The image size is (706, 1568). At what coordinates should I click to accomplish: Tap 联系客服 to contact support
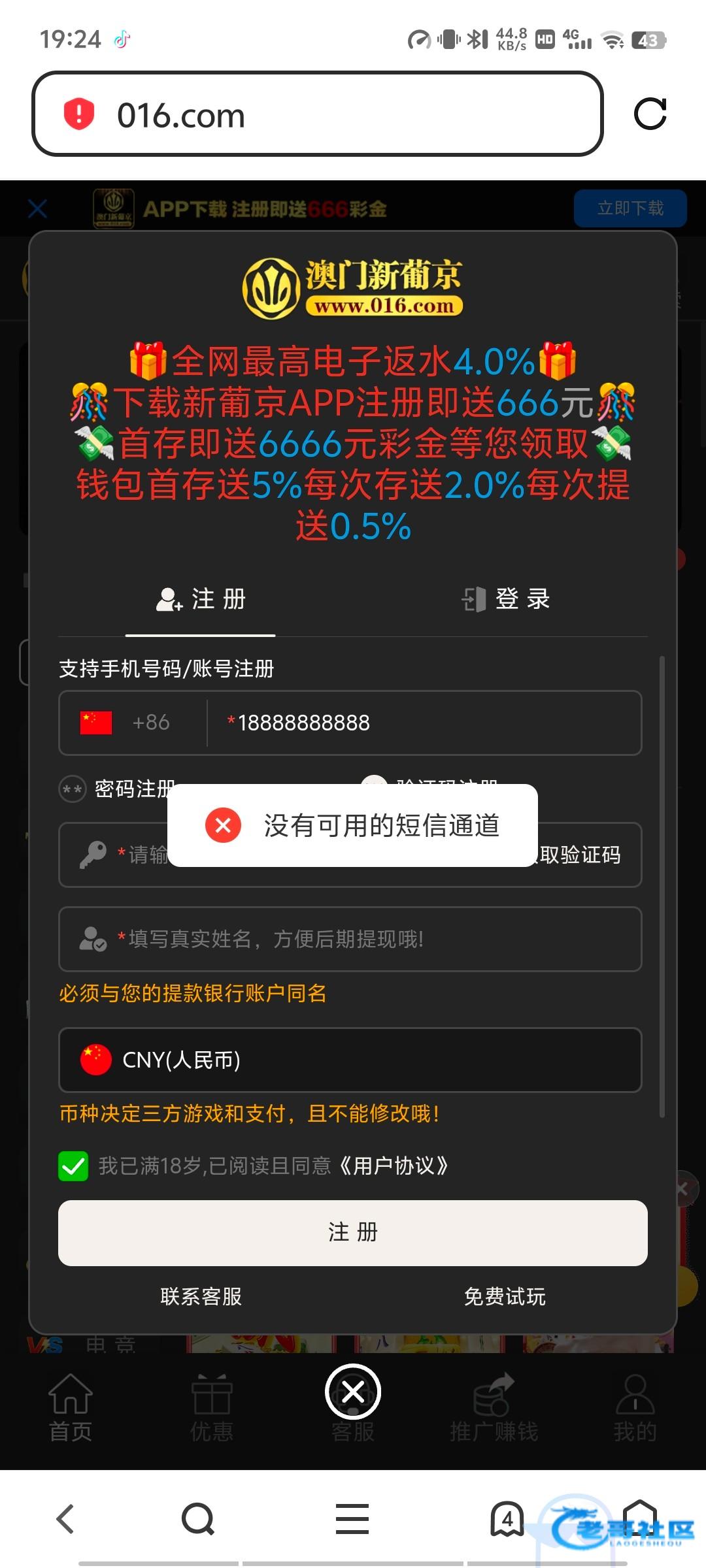pos(201,1296)
